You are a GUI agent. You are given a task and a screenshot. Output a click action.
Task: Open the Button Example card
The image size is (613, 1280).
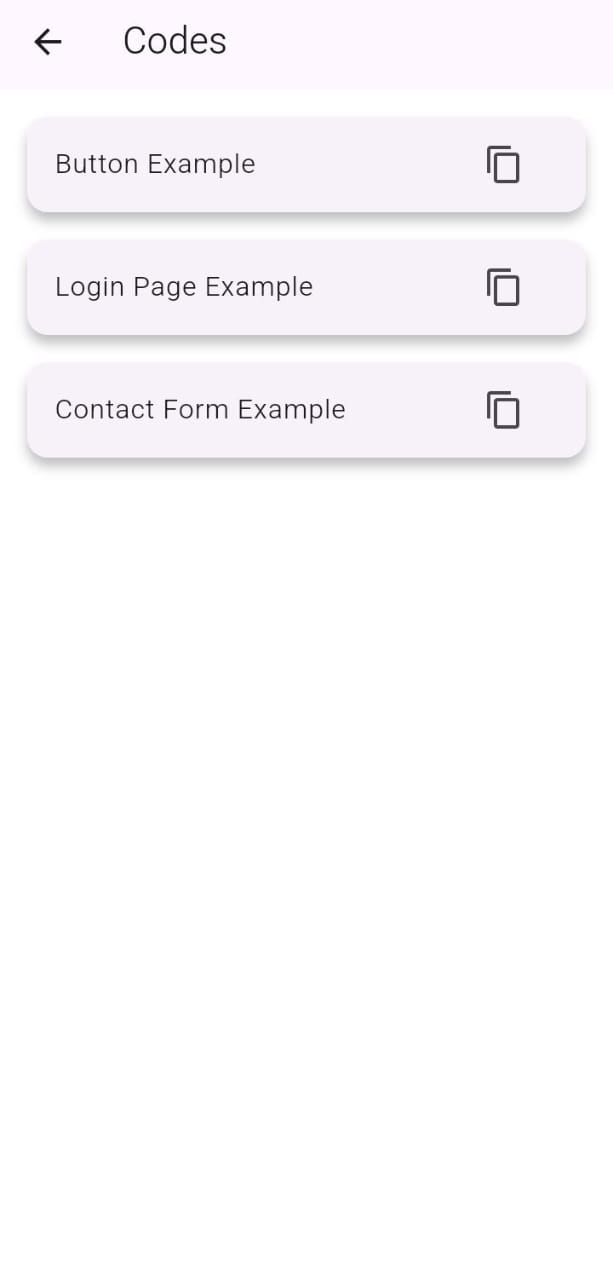(x=156, y=164)
